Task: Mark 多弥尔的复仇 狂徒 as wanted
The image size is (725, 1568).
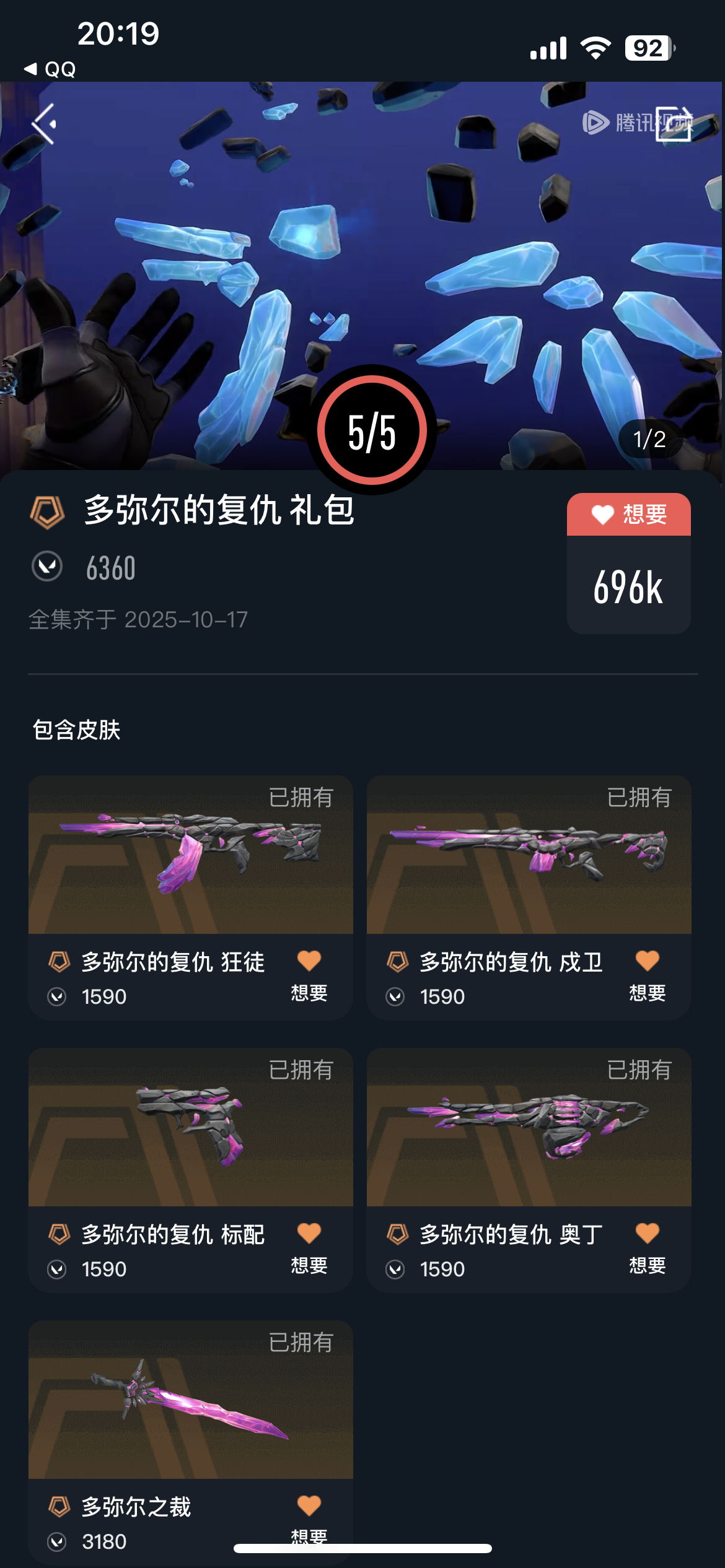Action: tap(309, 973)
